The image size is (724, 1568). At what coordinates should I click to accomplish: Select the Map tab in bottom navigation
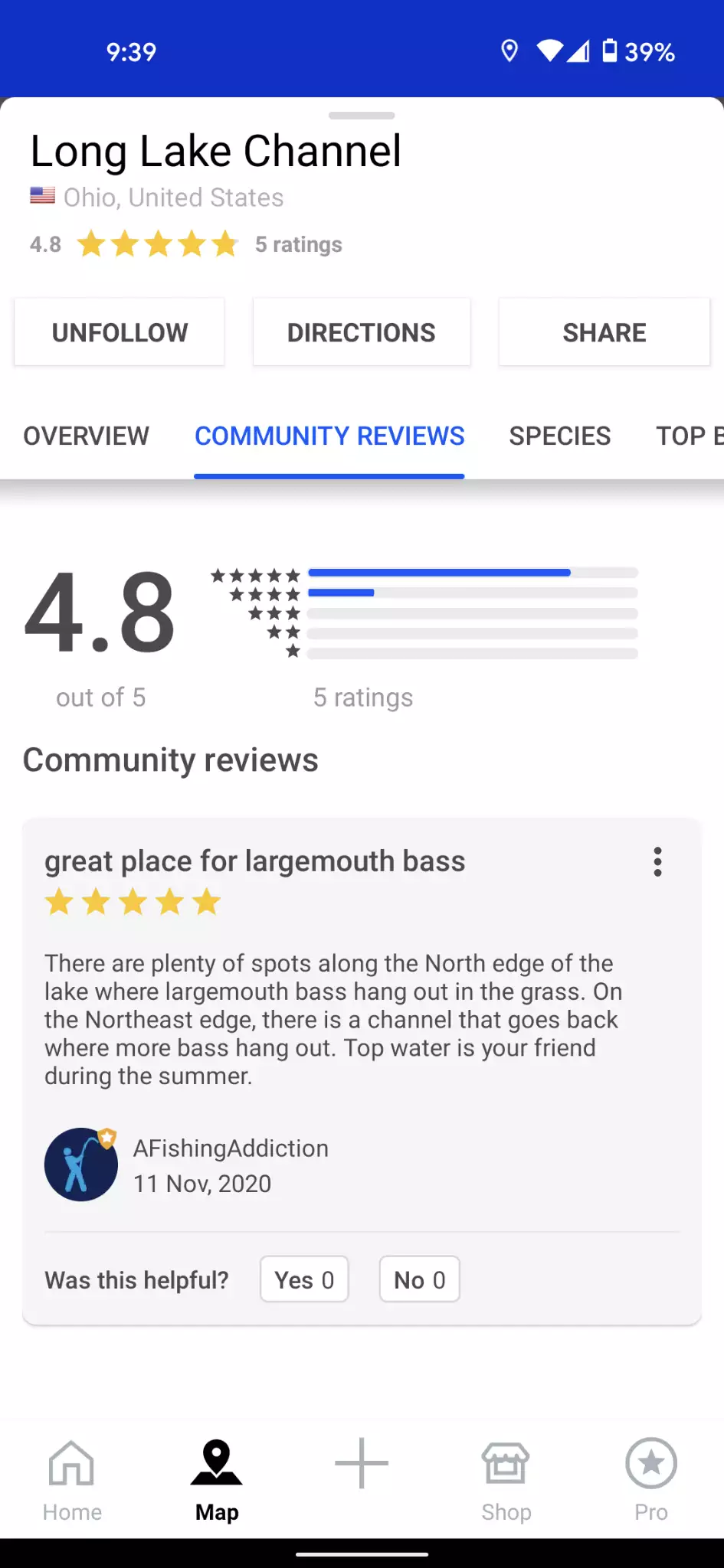217,1479
